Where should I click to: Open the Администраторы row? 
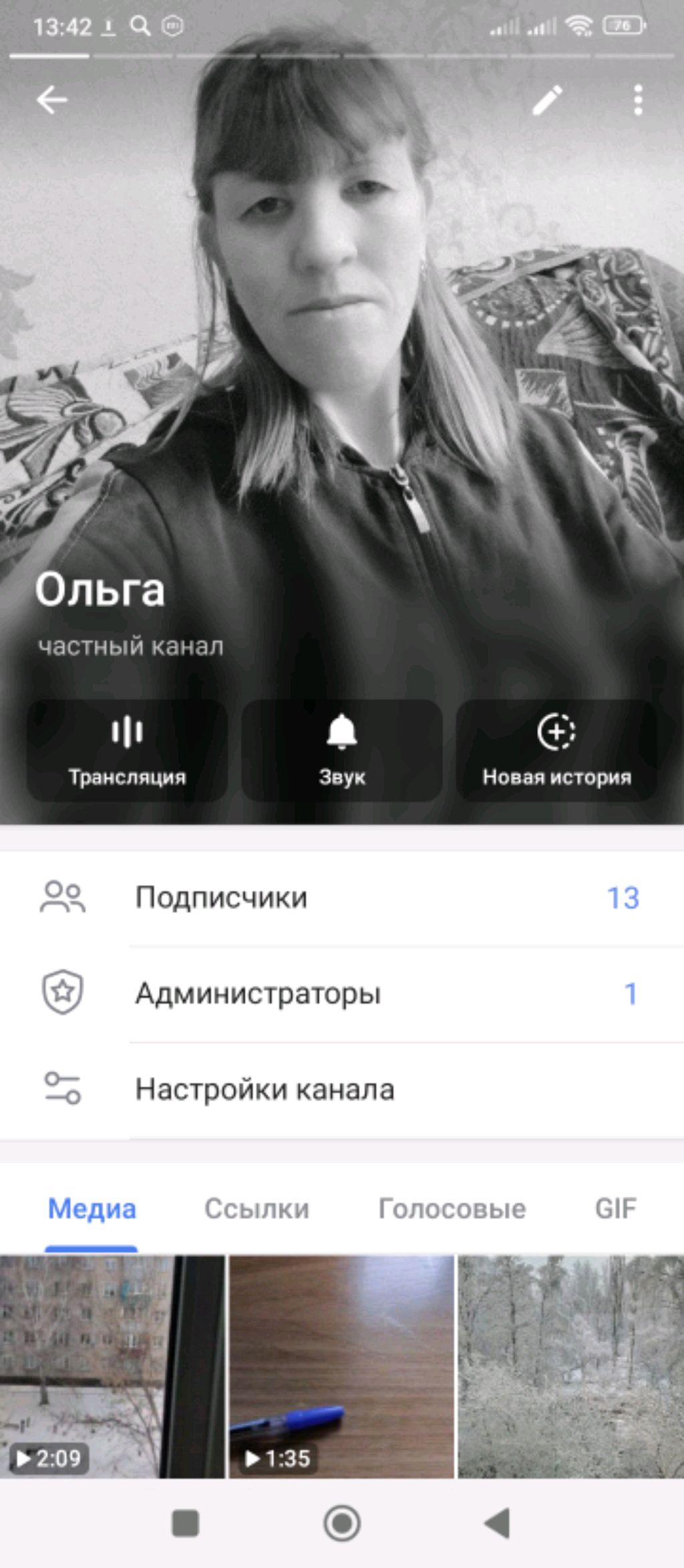click(x=342, y=994)
